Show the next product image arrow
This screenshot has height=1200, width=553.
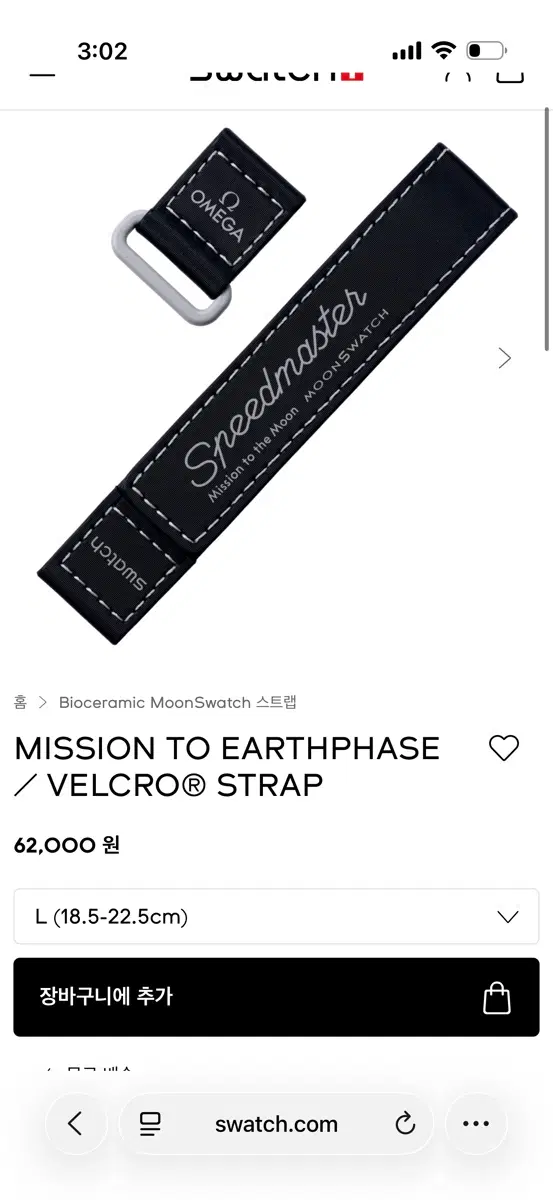505,358
